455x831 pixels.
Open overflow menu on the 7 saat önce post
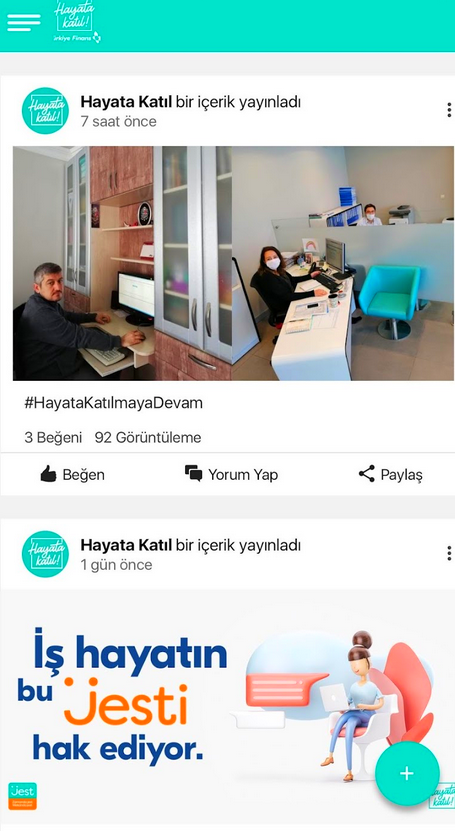tap(449, 110)
